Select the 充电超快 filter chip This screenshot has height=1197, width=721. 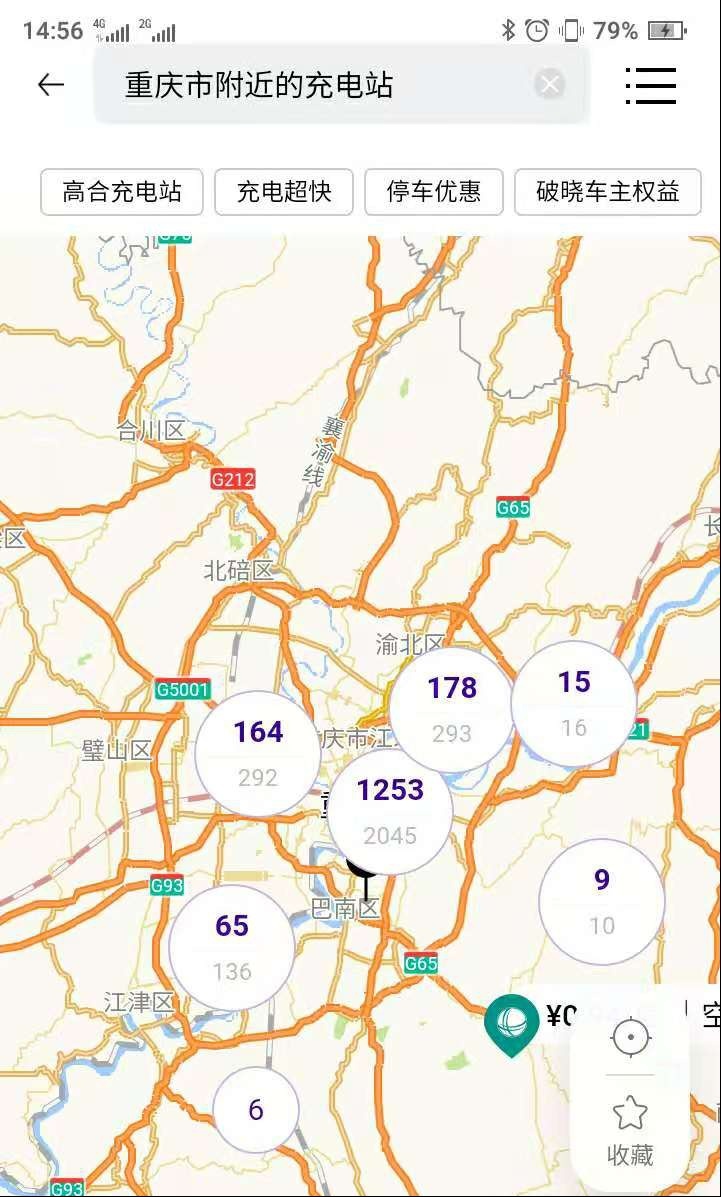tap(284, 192)
